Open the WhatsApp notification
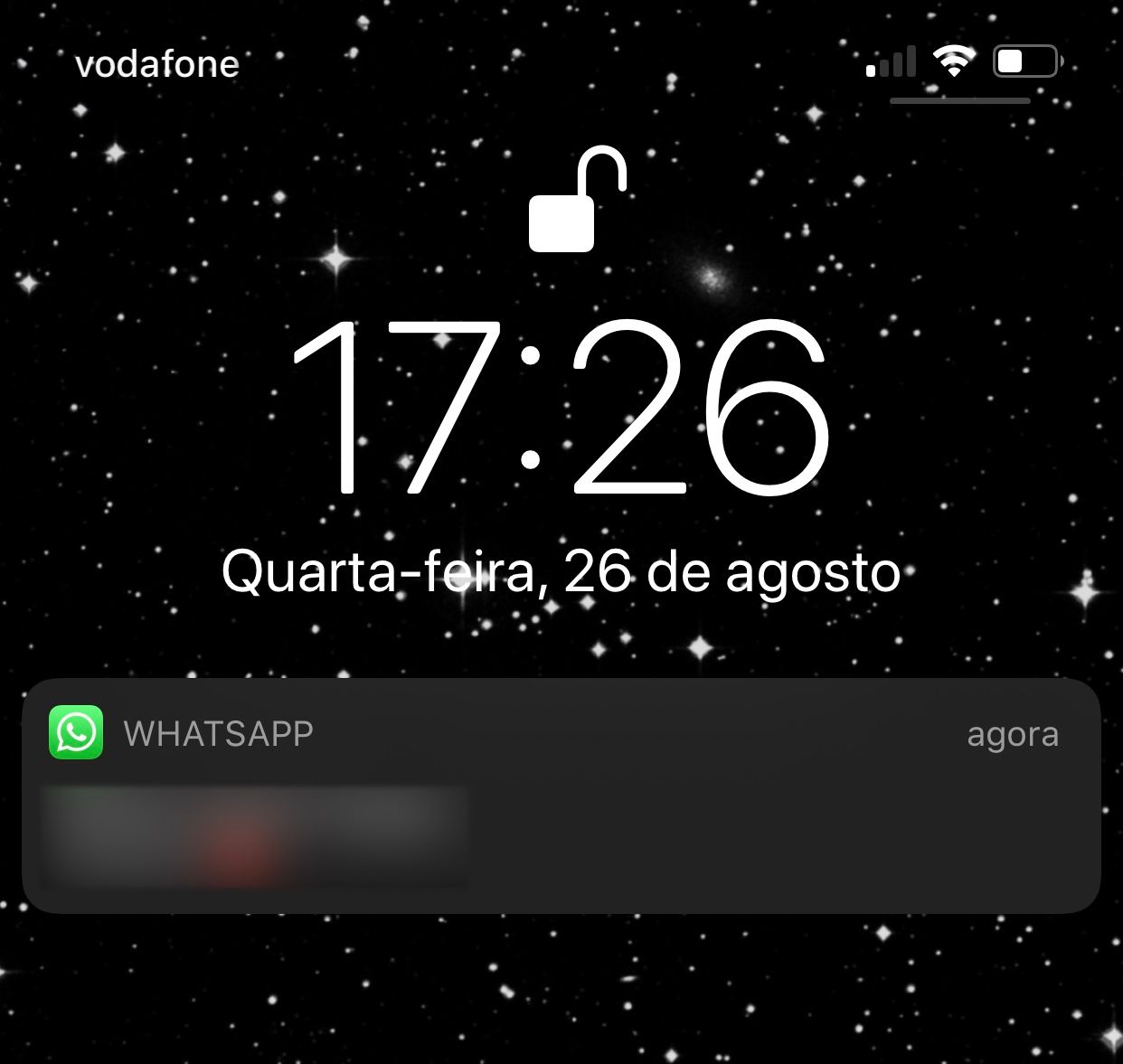Screen dimensions: 1123x1064 [x=561, y=796]
